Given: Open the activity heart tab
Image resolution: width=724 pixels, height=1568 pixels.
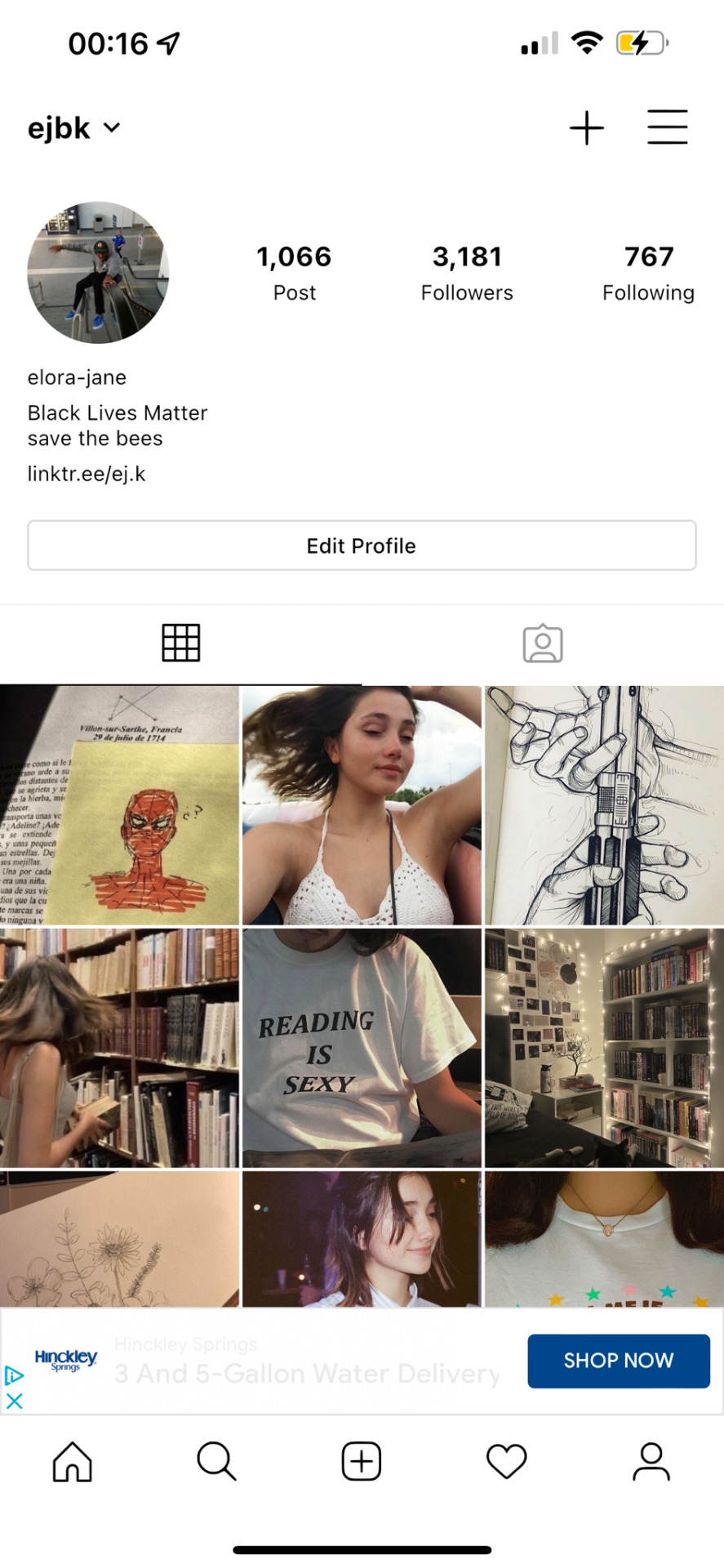Looking at the screenshot, I should 506,1461.
